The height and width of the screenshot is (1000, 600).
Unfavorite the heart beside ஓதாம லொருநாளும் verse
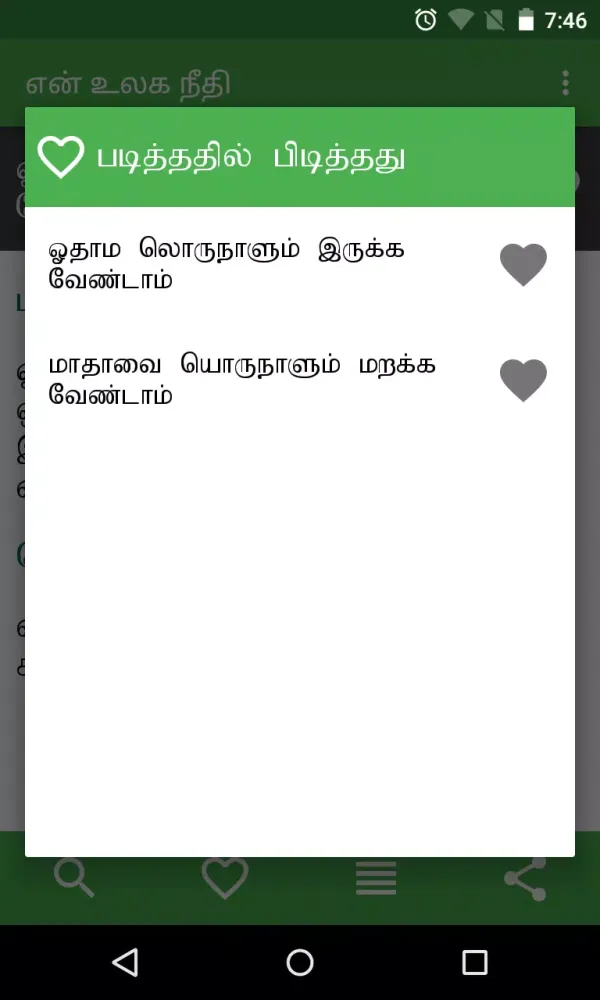[523, 265]
